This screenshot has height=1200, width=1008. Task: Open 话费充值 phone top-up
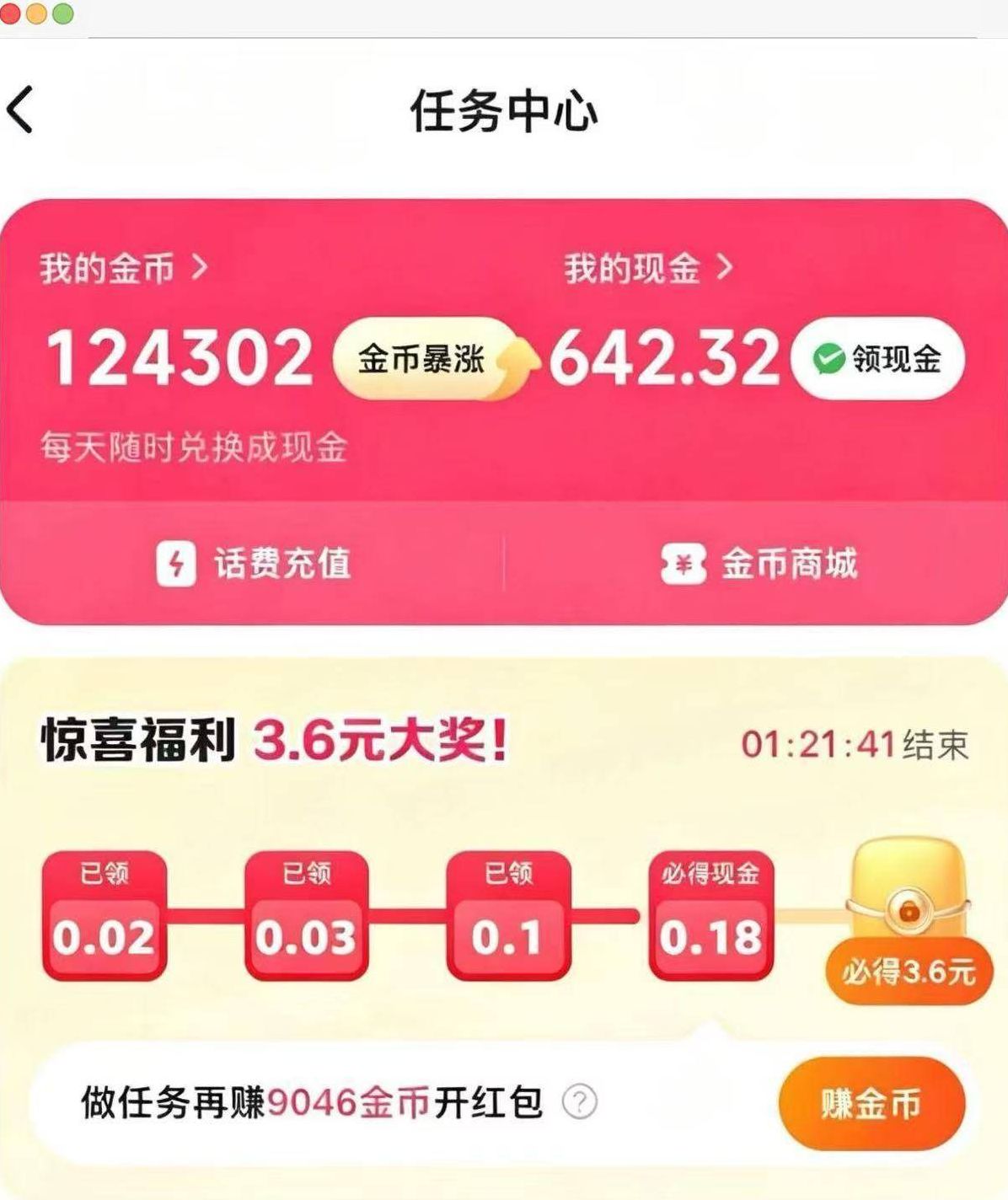click(x=253, y=564)
